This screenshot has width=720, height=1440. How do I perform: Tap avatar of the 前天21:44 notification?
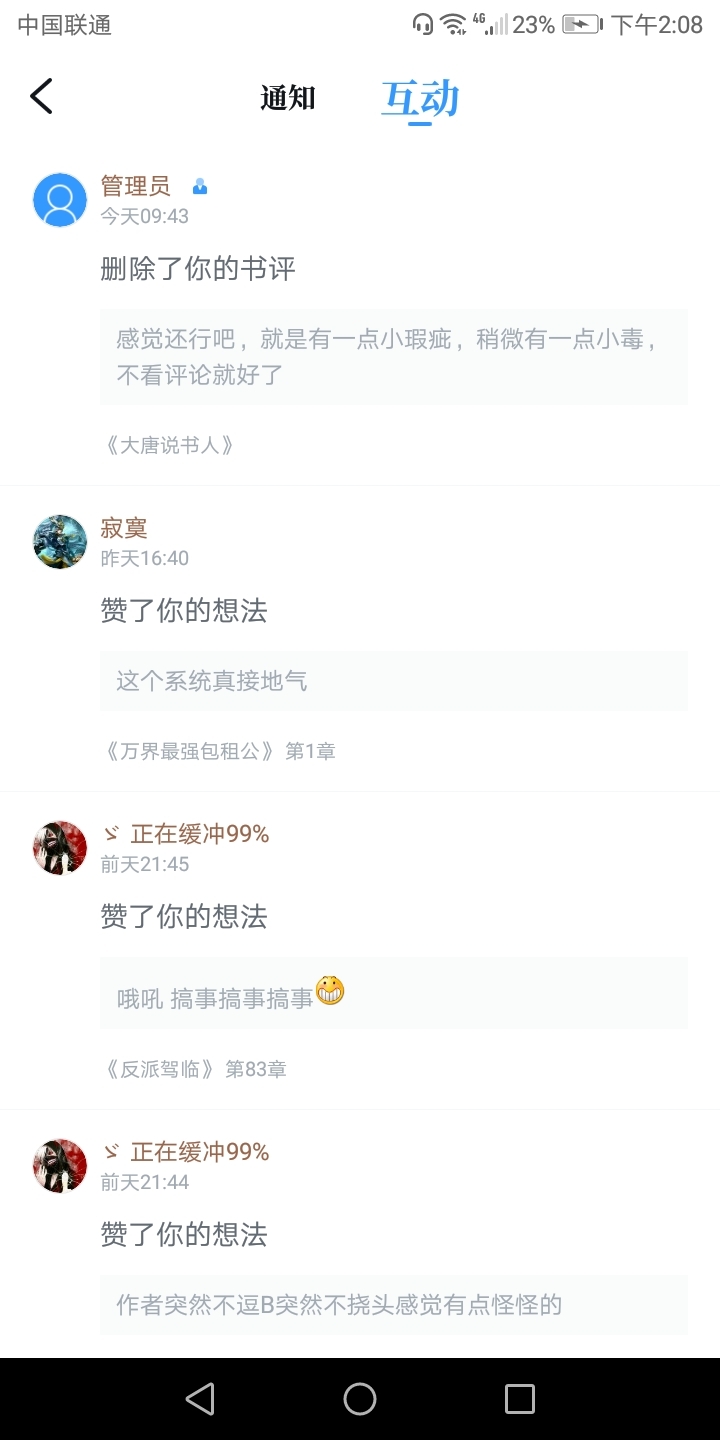[x=60, y=1166]
